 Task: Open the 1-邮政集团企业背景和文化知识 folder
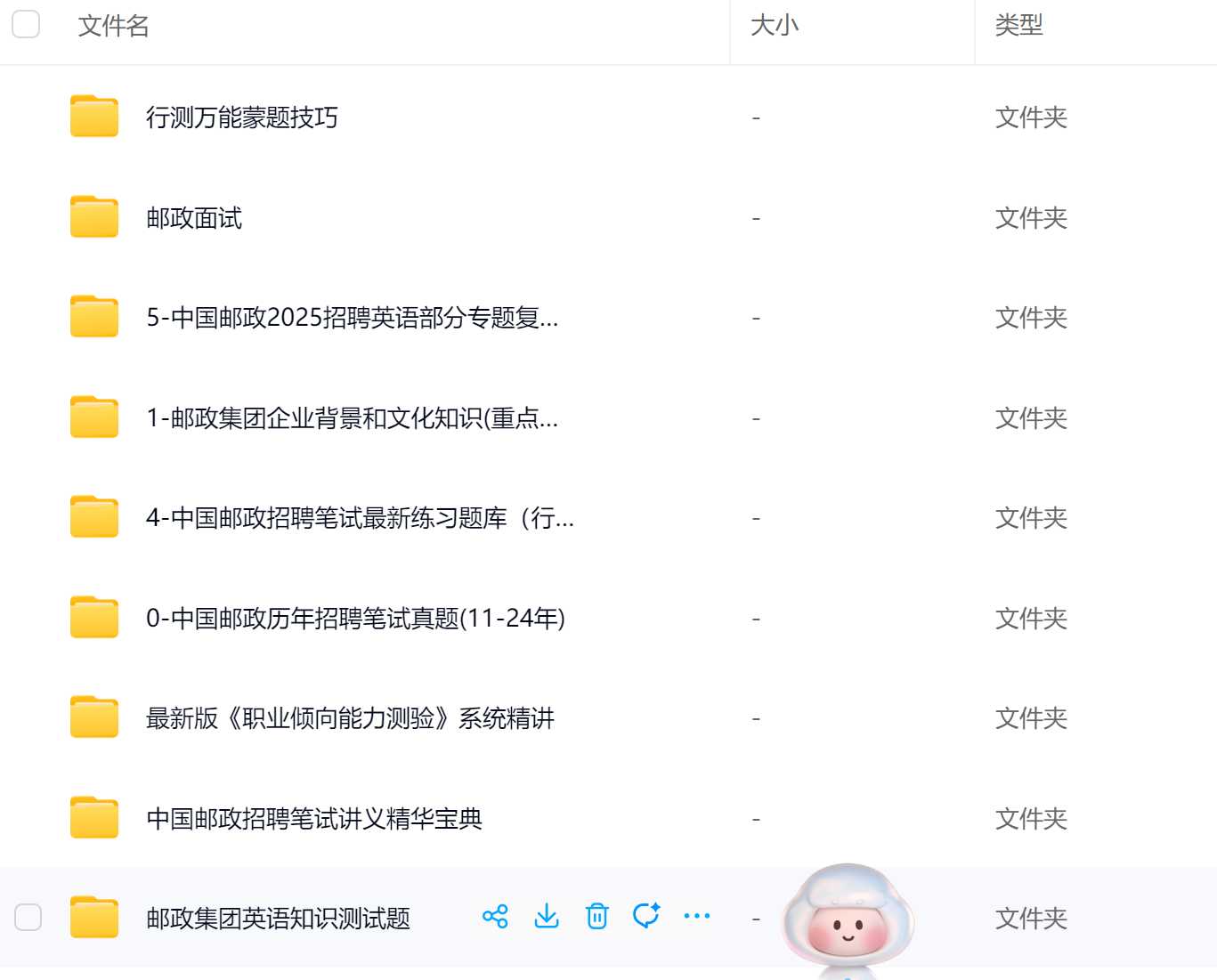point(352,418)
